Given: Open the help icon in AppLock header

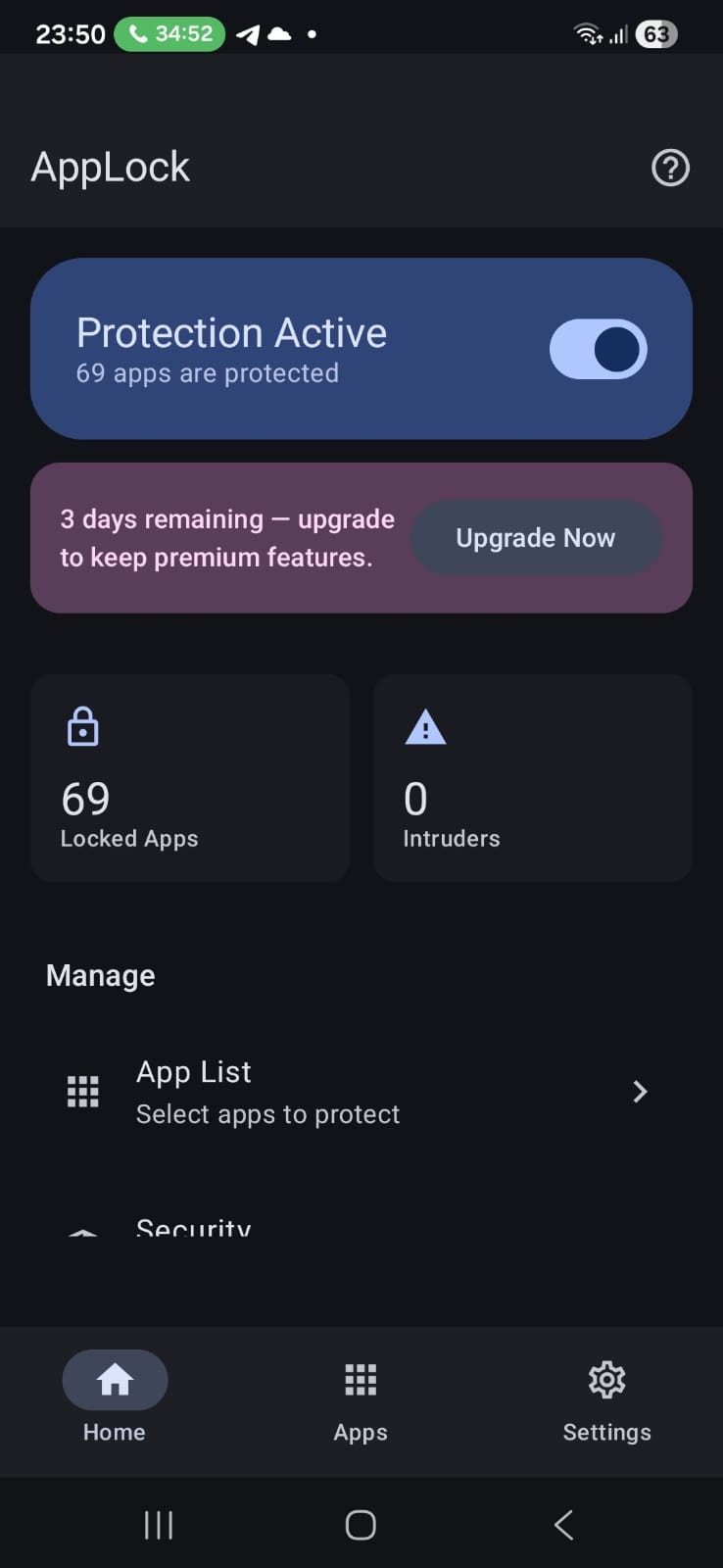Looking at the screenshot, I should 670,168.
